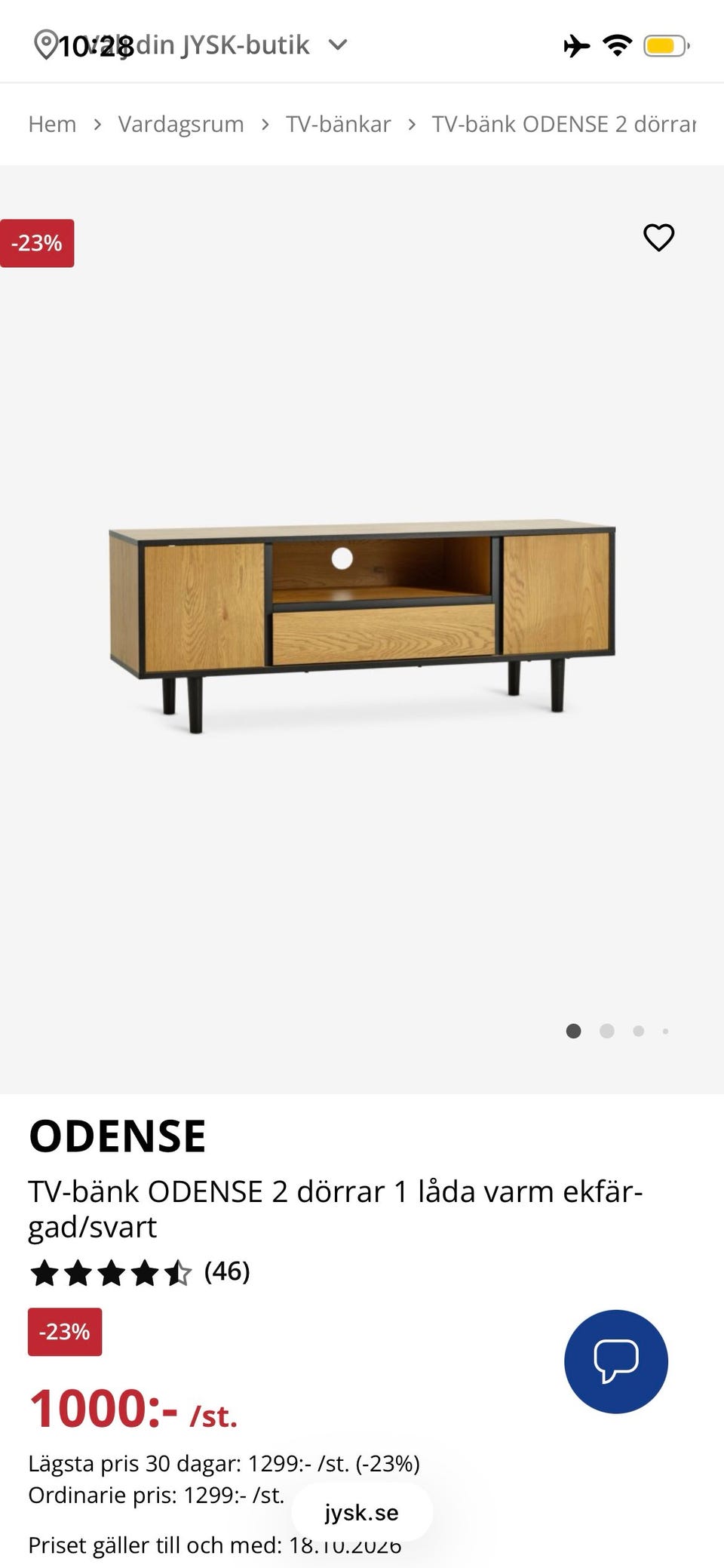Open the chat support bubble
Viewport: 724px width, 1568px height.
tap(616, 1361)
